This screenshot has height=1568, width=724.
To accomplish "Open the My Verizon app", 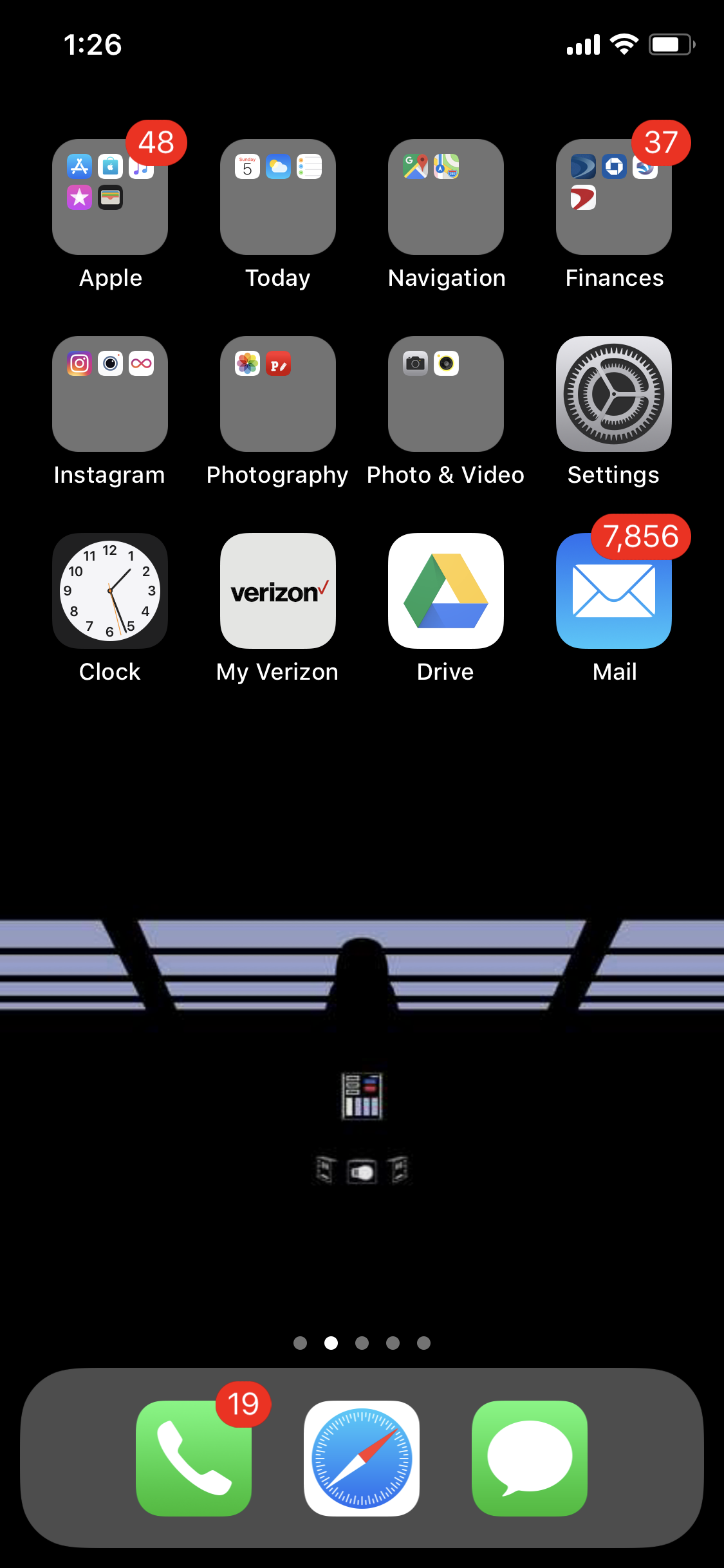I will pos(278,591).
